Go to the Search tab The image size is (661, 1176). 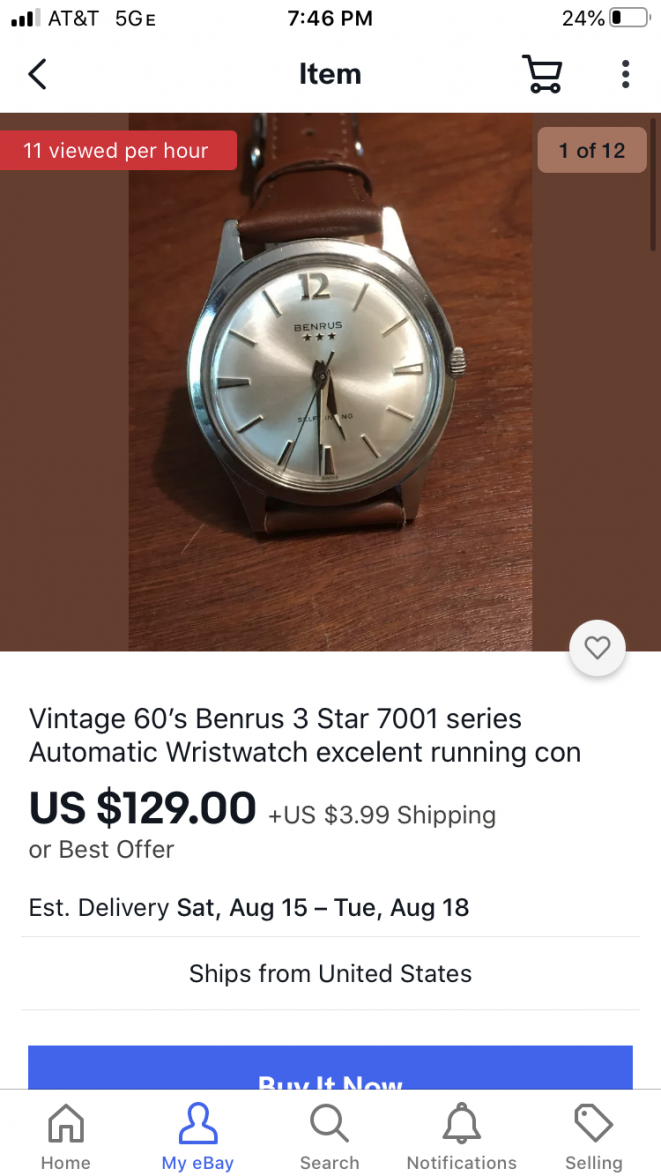click(x=329, y=1138)
